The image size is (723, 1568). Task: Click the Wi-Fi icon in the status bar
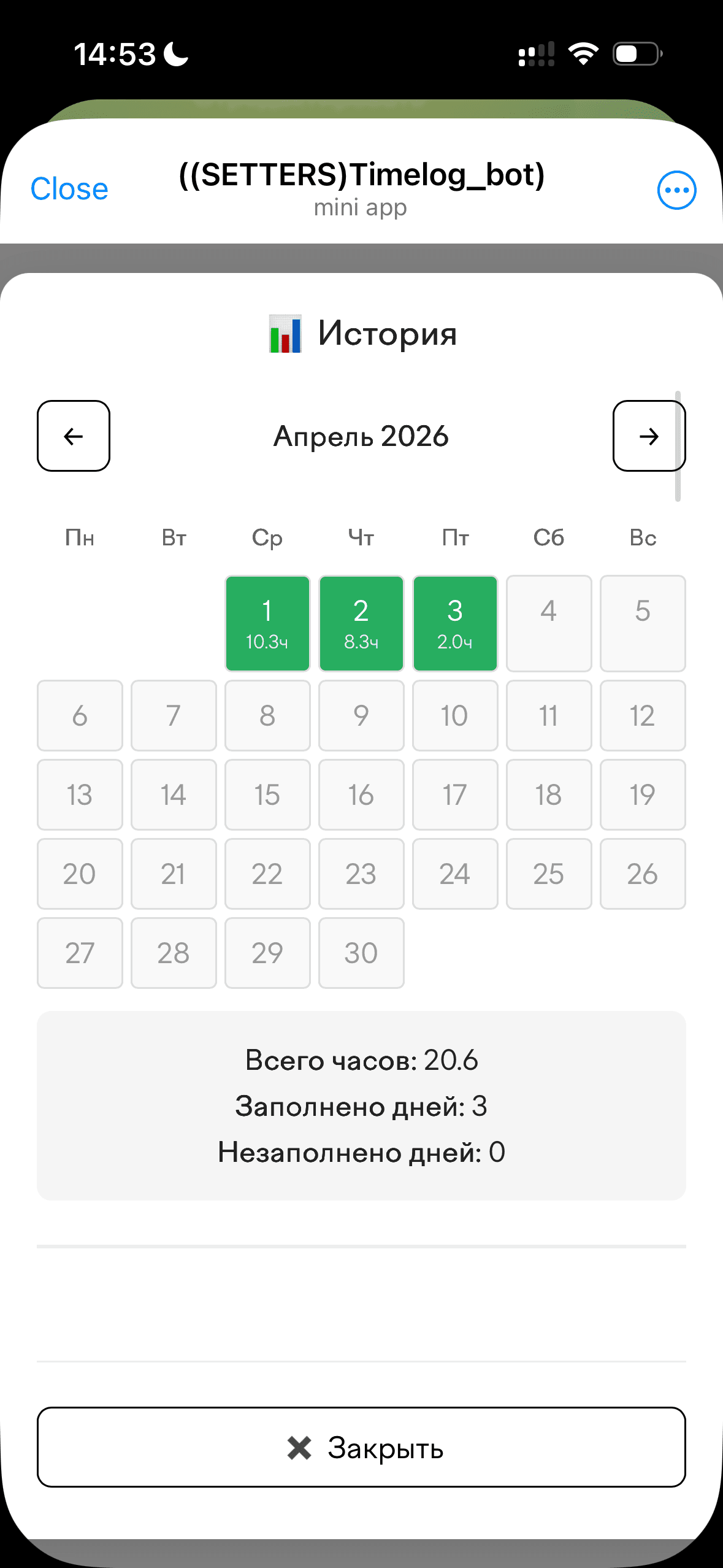pos(583,54)
